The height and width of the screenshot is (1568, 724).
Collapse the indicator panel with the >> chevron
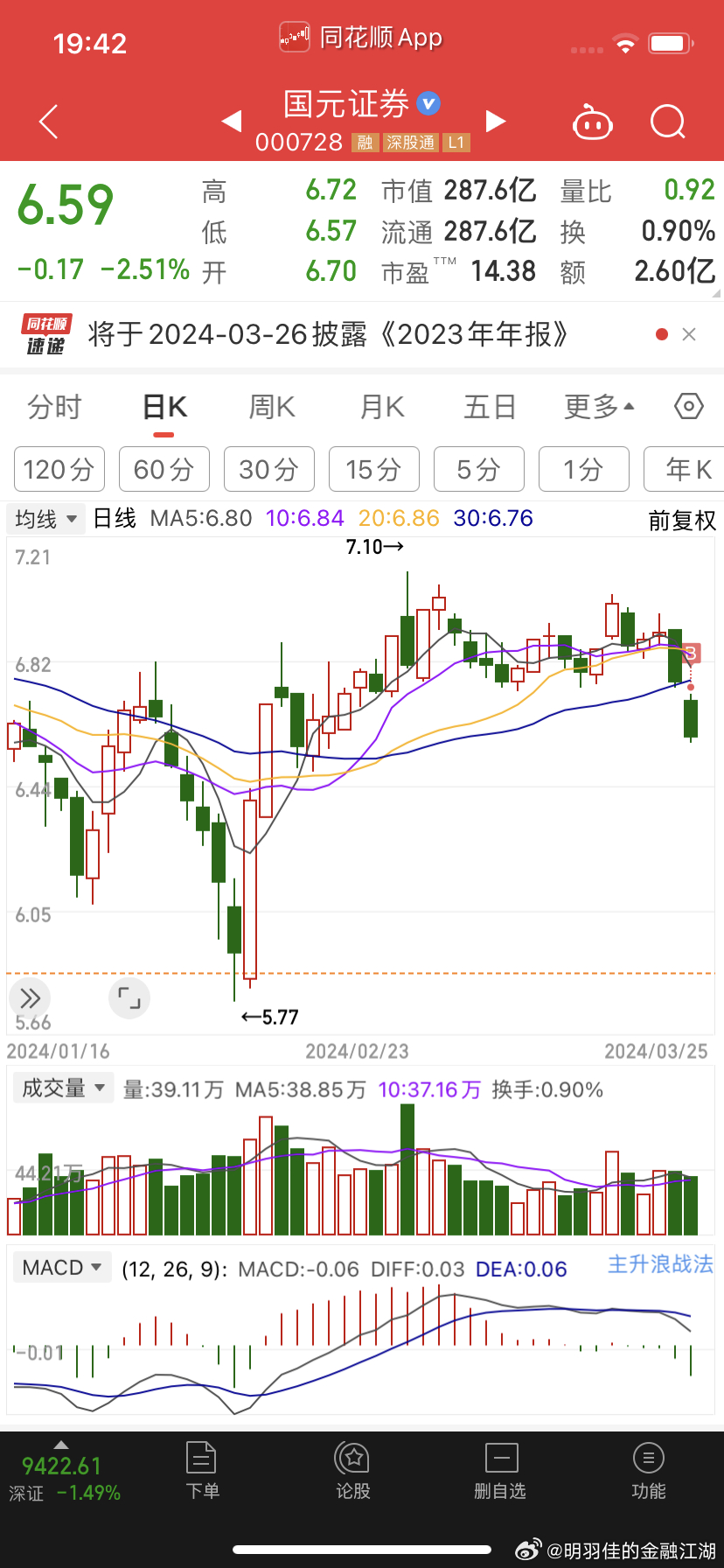(x=29, y=997)
